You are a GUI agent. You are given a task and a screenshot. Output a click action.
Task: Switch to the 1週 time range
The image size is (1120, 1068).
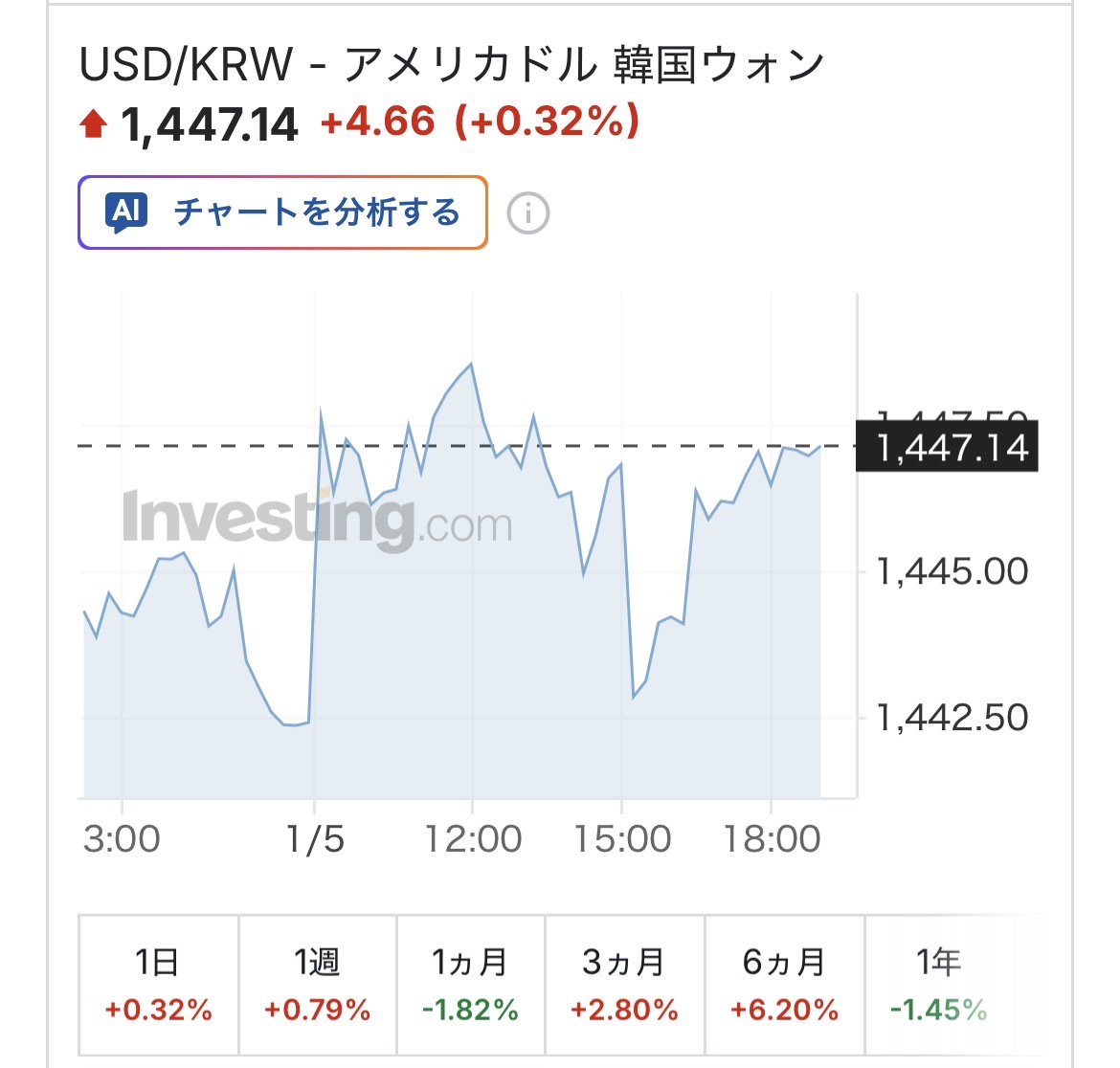[317, 984]
